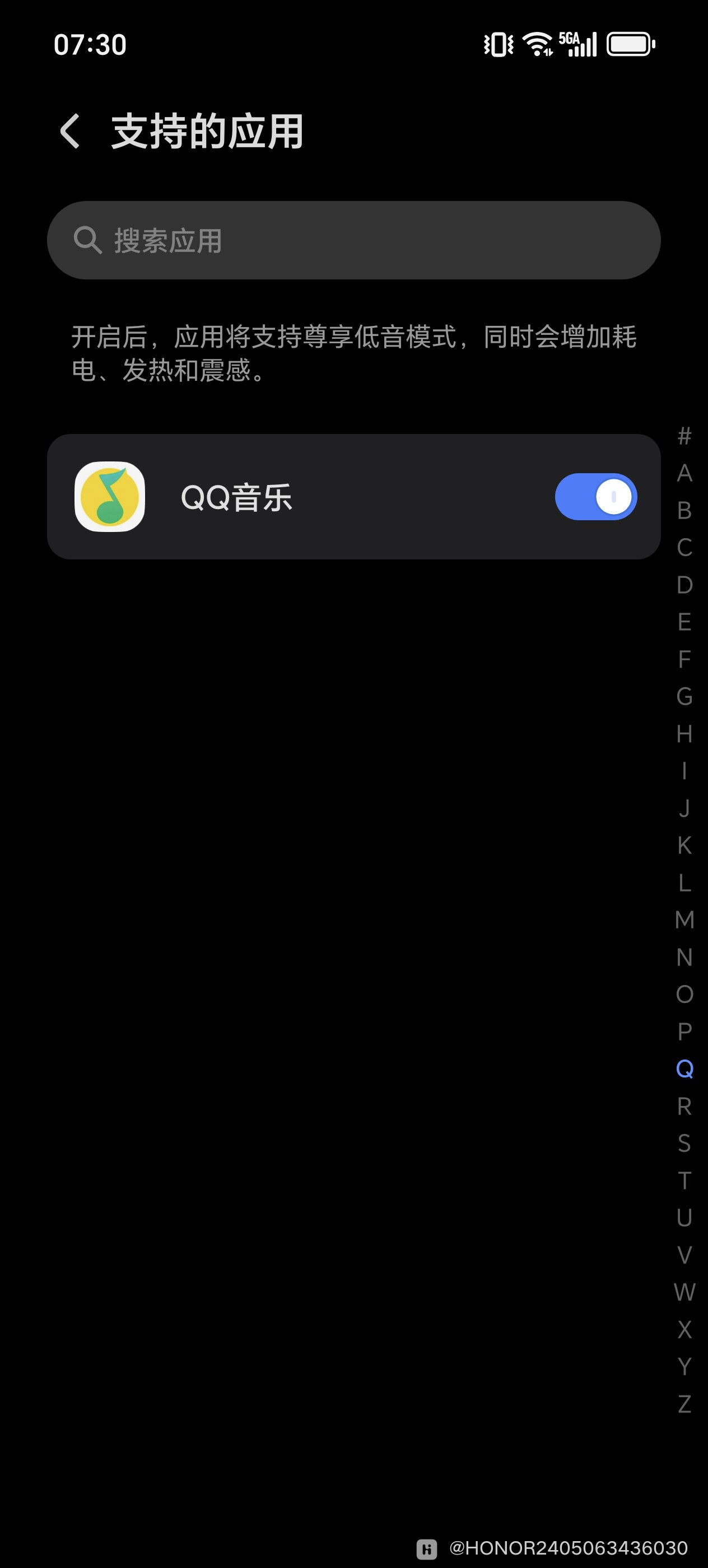The width and height of the screenshot is (708, 1568).
Task: Jump to letter A in index
Action: coord(684,473)
